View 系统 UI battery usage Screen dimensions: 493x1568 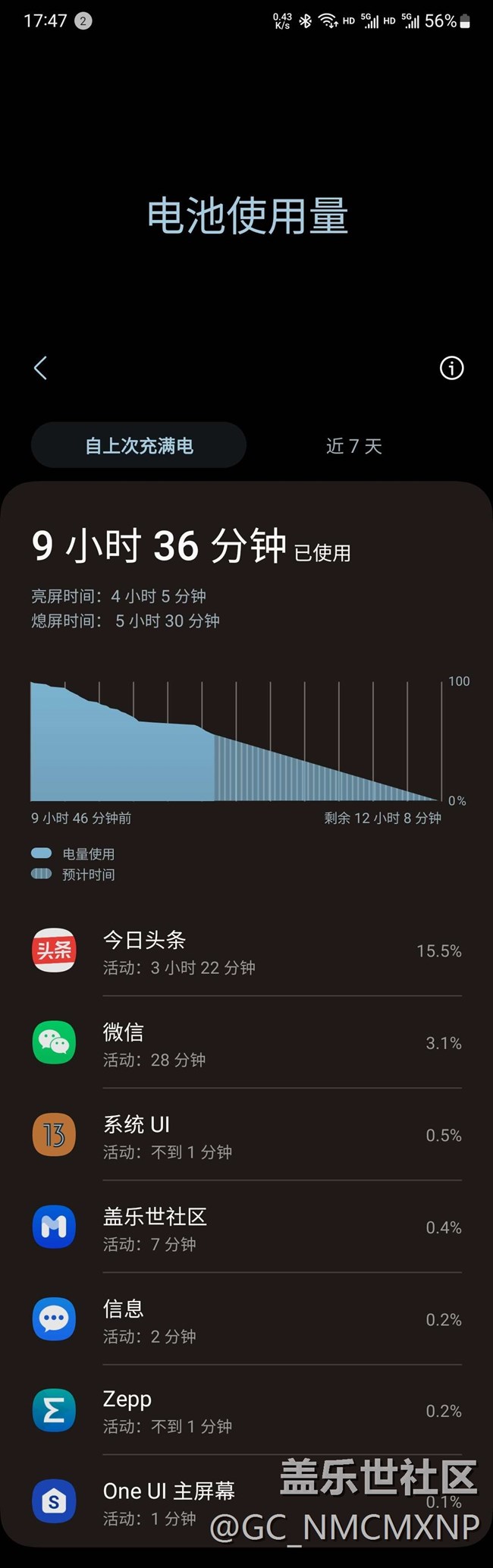(246, 1136)
